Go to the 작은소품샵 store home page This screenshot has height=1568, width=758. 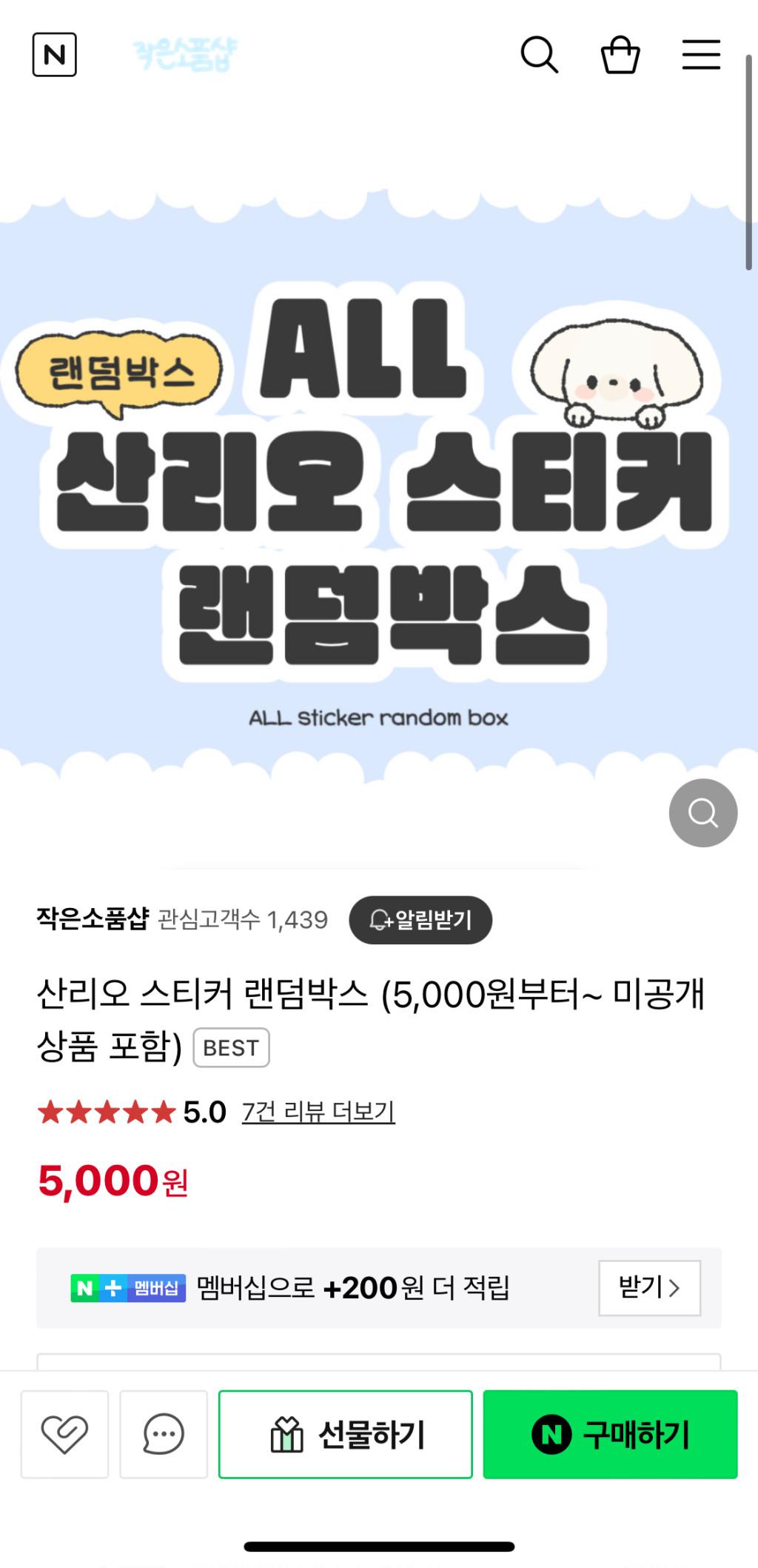(x=185, y=55)
